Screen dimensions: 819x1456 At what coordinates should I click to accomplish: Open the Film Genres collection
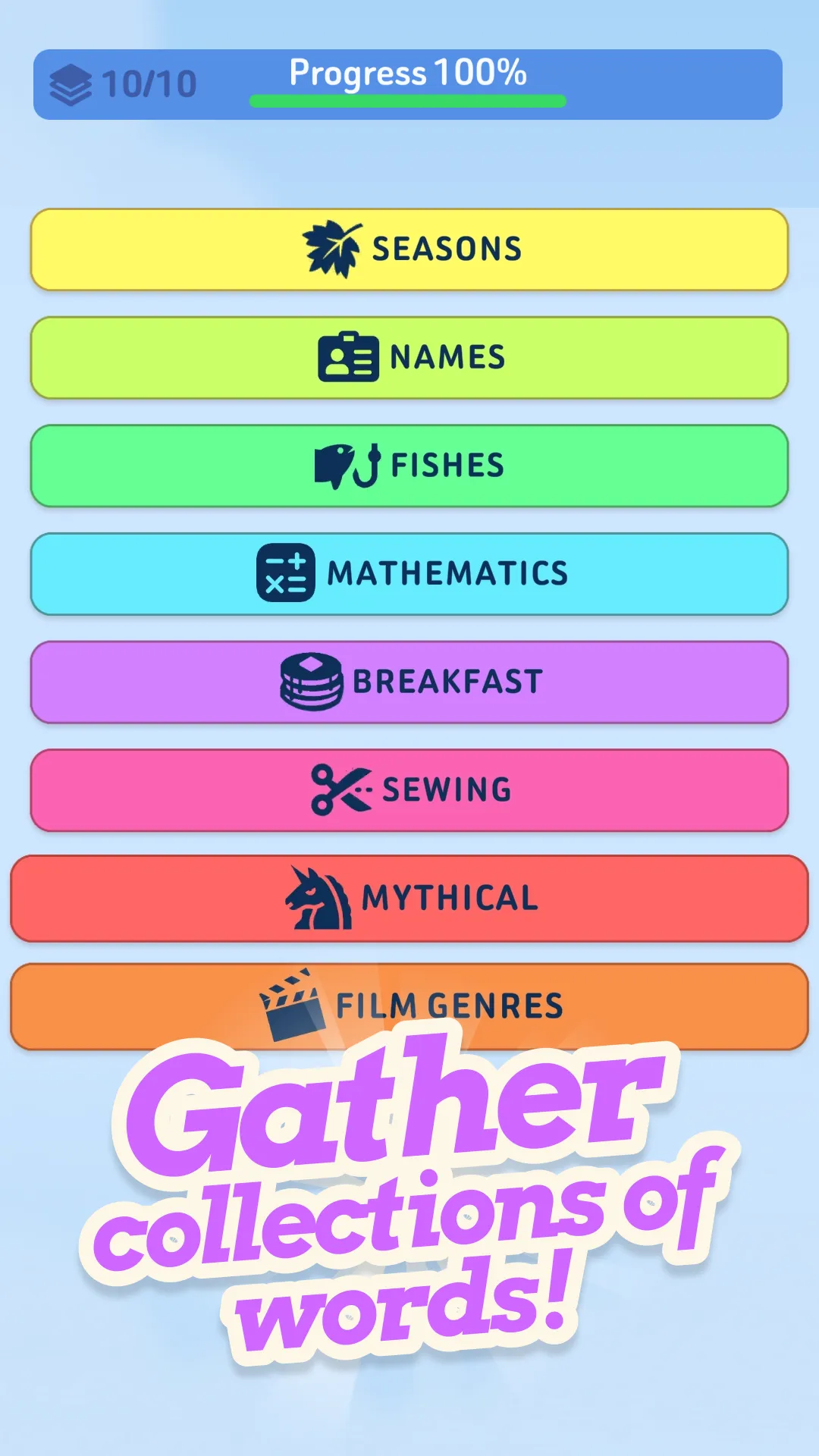(x=409, y=1006)
